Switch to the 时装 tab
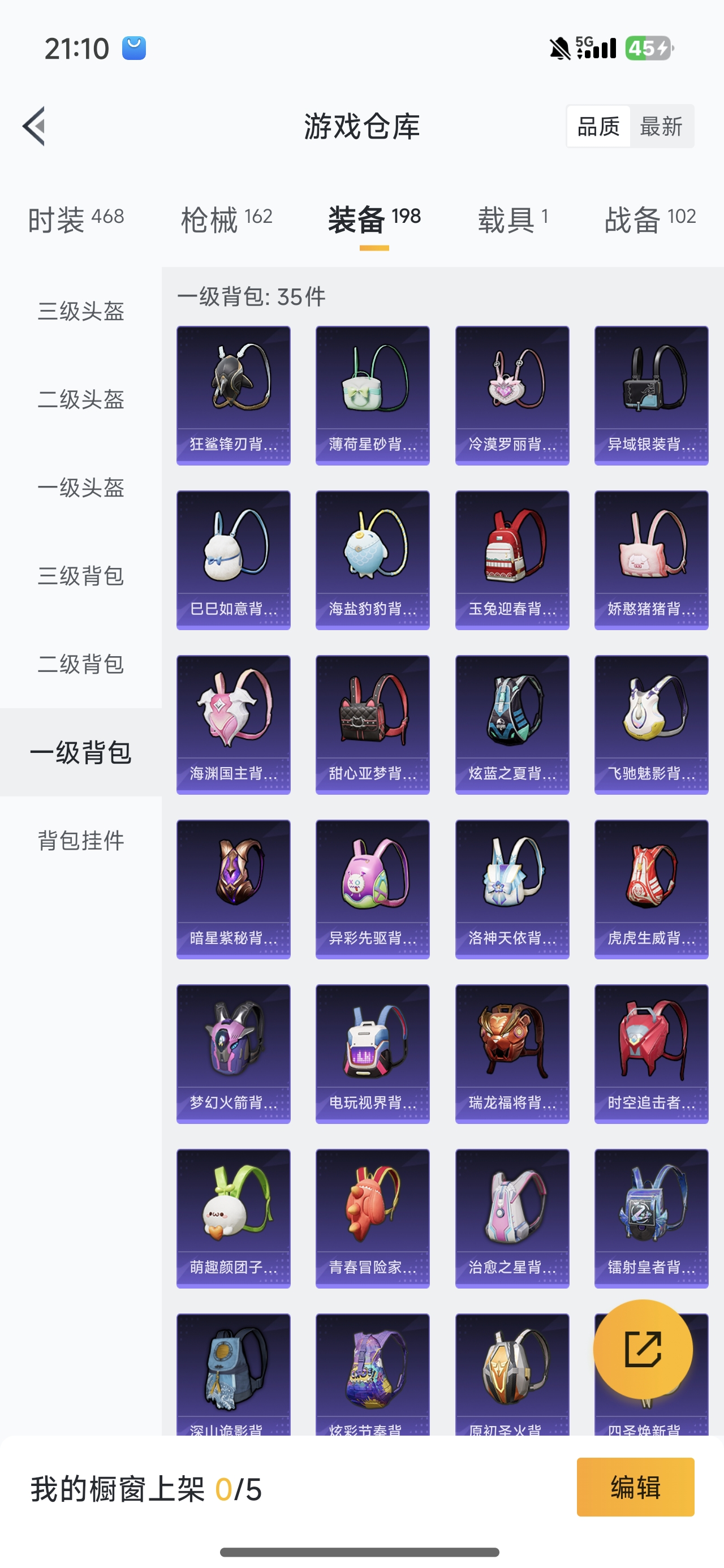The image size is (724, 1568). [75, 219]
